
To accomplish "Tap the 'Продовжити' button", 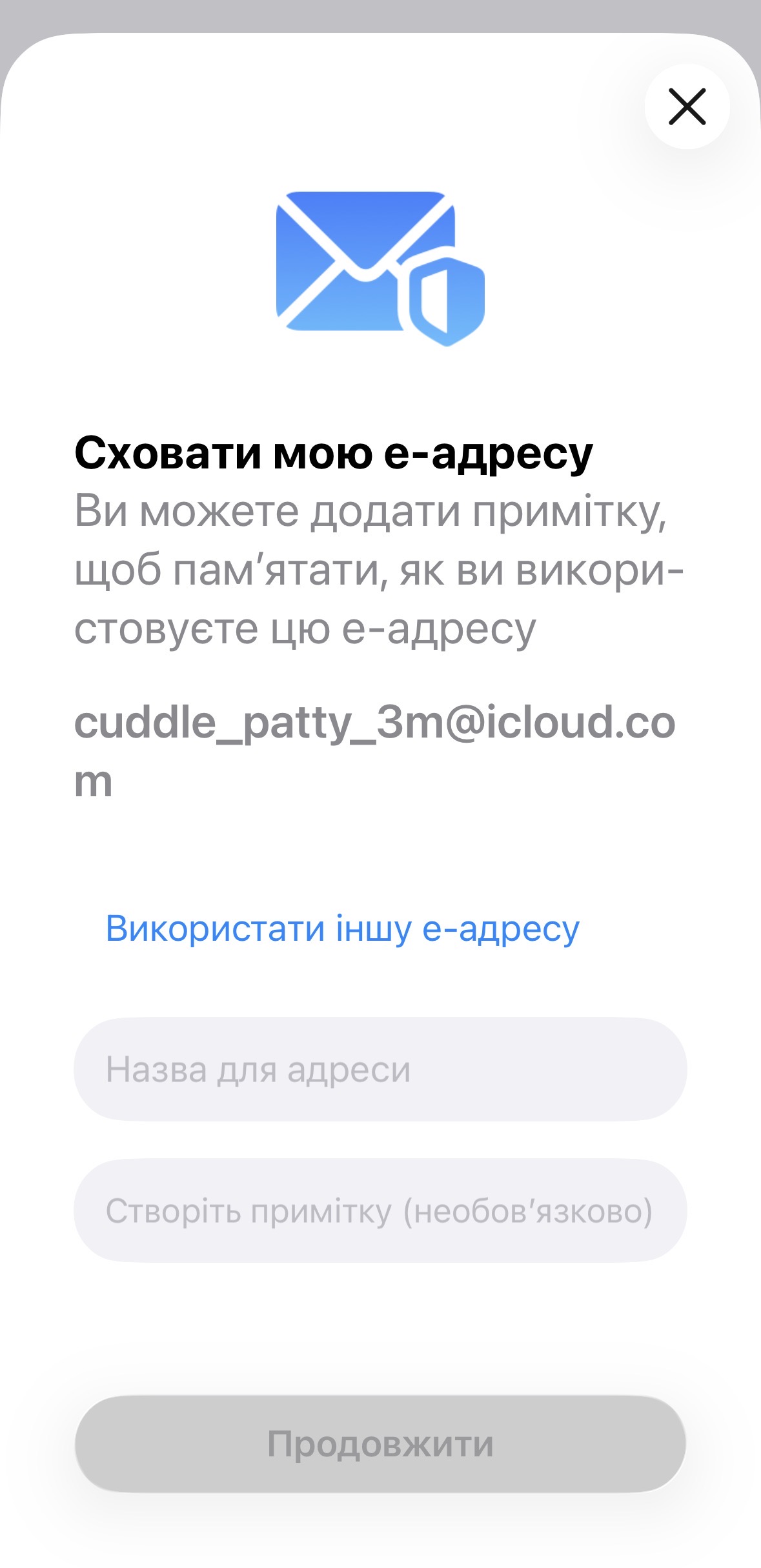I will [380, 1444].
